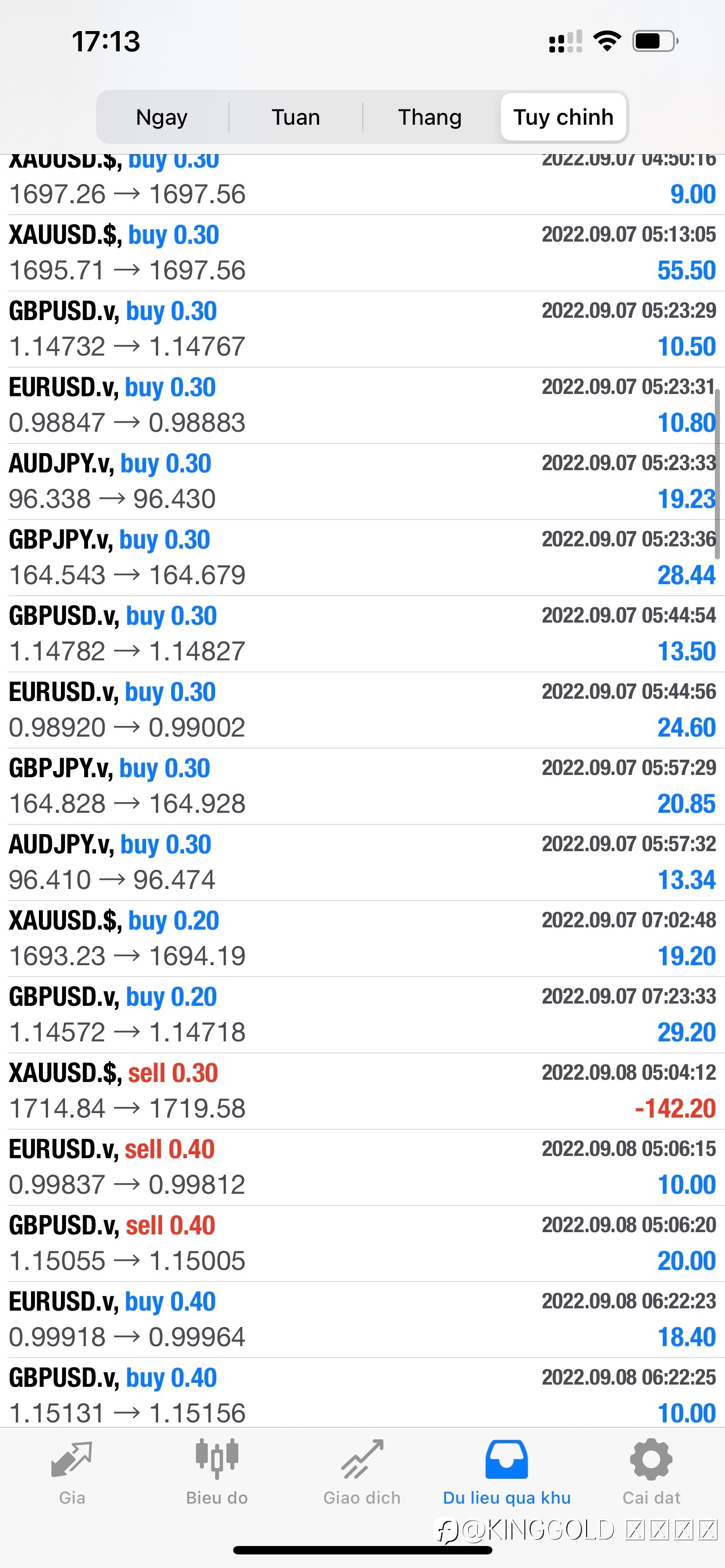
Task: Switch to the Ngay period tab
Action: 162,117
